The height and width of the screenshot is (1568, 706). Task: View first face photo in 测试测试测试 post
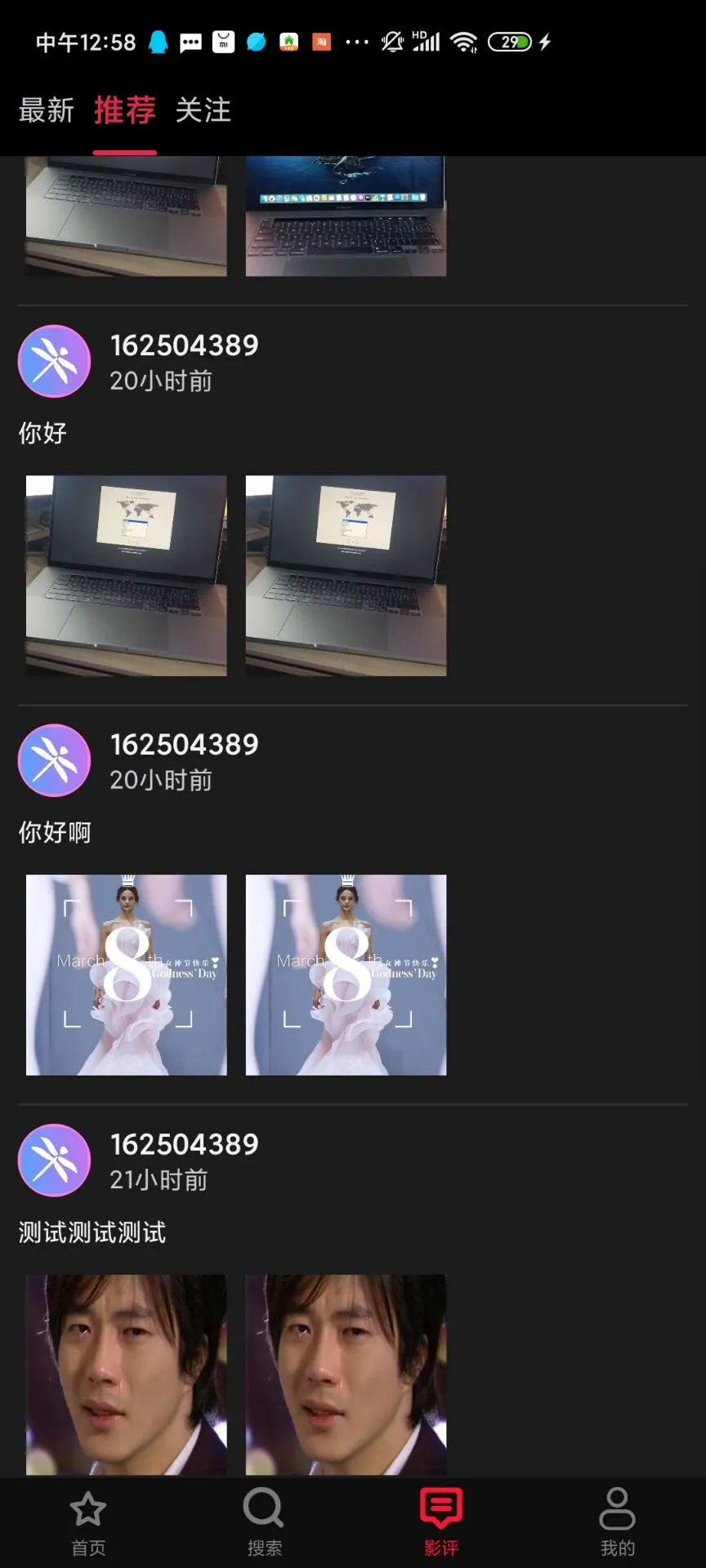pos(127,1374)
